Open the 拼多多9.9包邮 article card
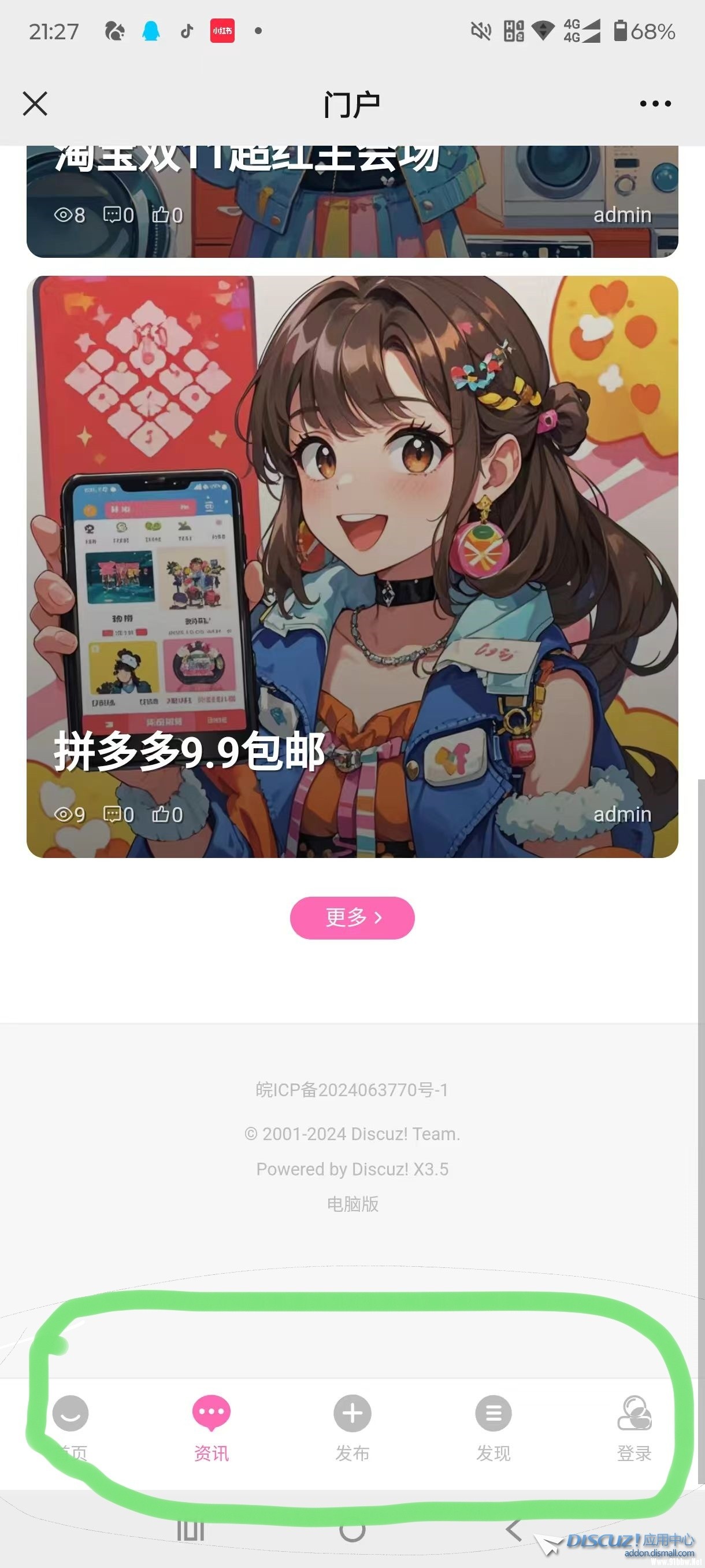The height and width of the screenshot is (1568, 705). tap(352, 566)
